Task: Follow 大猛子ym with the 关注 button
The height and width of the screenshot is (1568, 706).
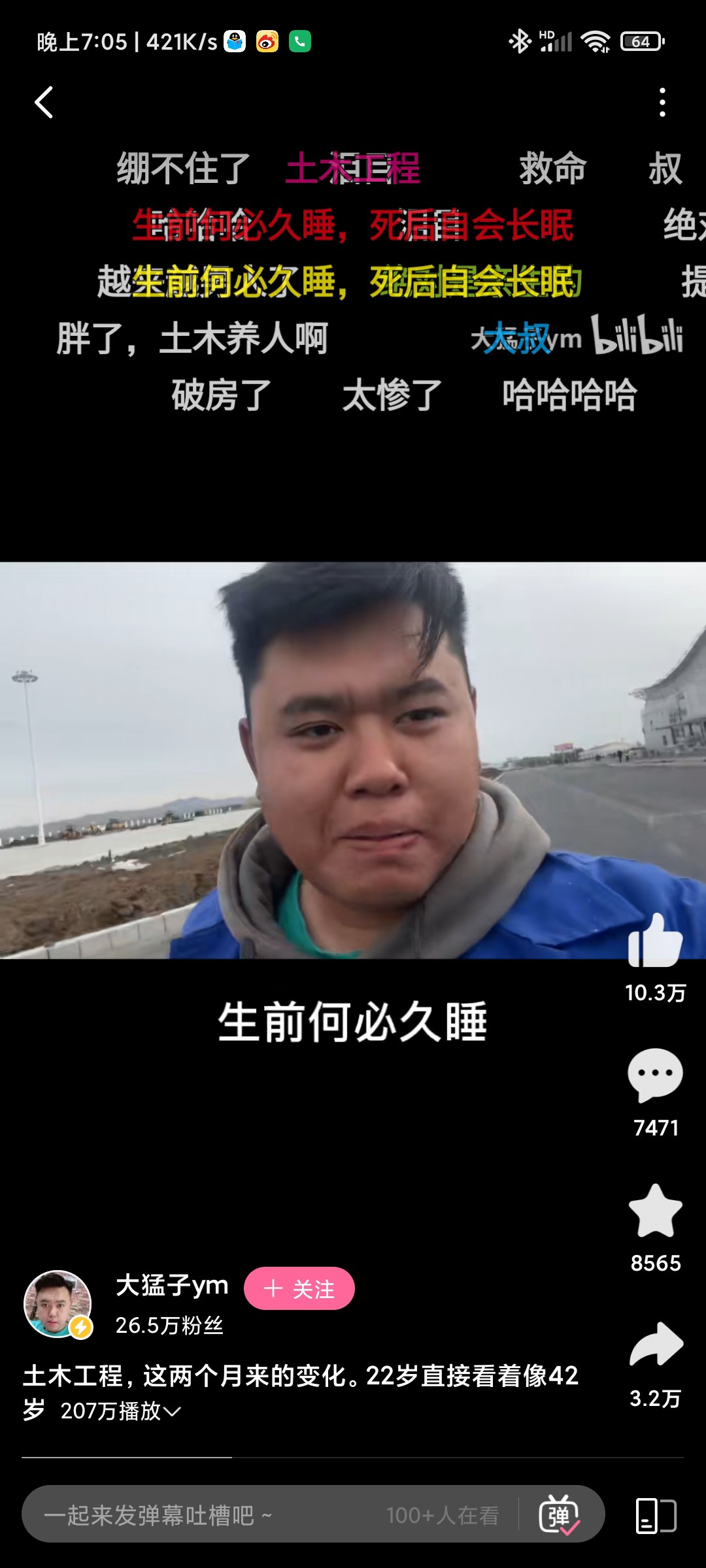Action: (x=299, y=1288)
